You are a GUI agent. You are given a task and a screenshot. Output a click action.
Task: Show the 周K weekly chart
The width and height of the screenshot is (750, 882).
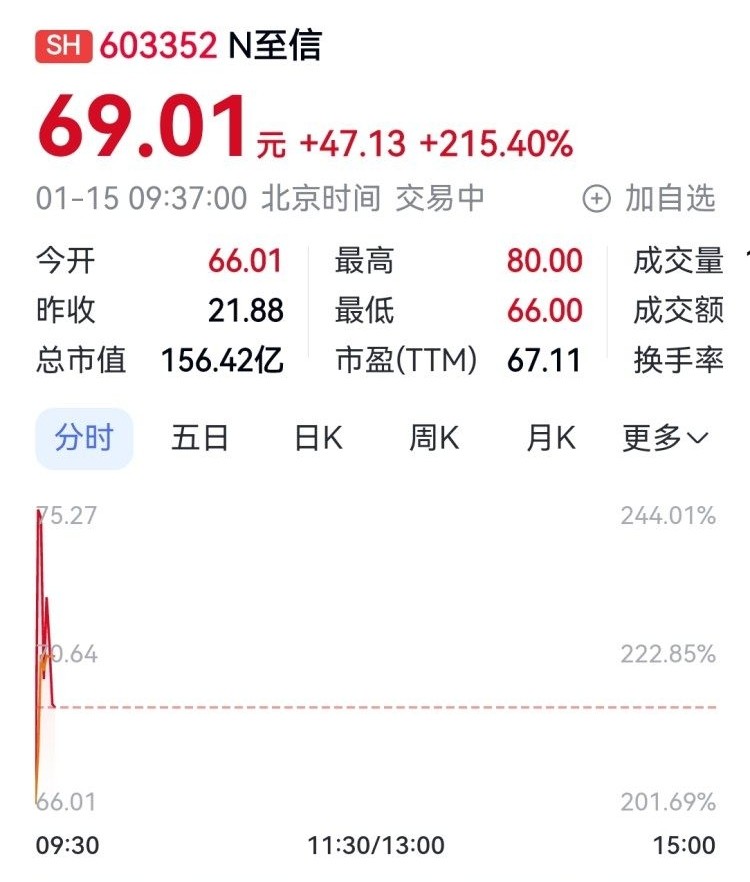tap(434, 439)
